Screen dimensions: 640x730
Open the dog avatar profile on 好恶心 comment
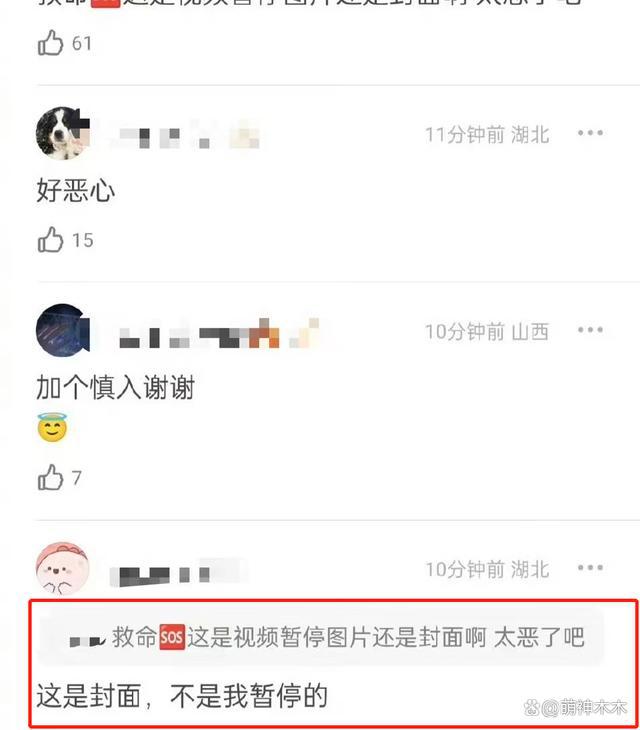(x=62, y=134)
